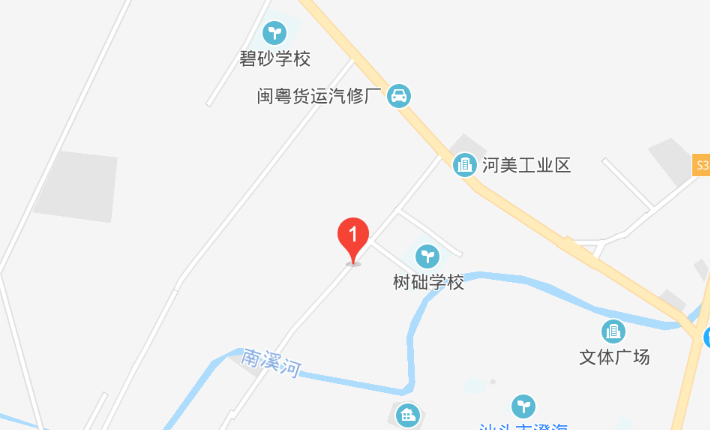
Task: Select the 树础学校 school point on map
Action: point(427,256)
